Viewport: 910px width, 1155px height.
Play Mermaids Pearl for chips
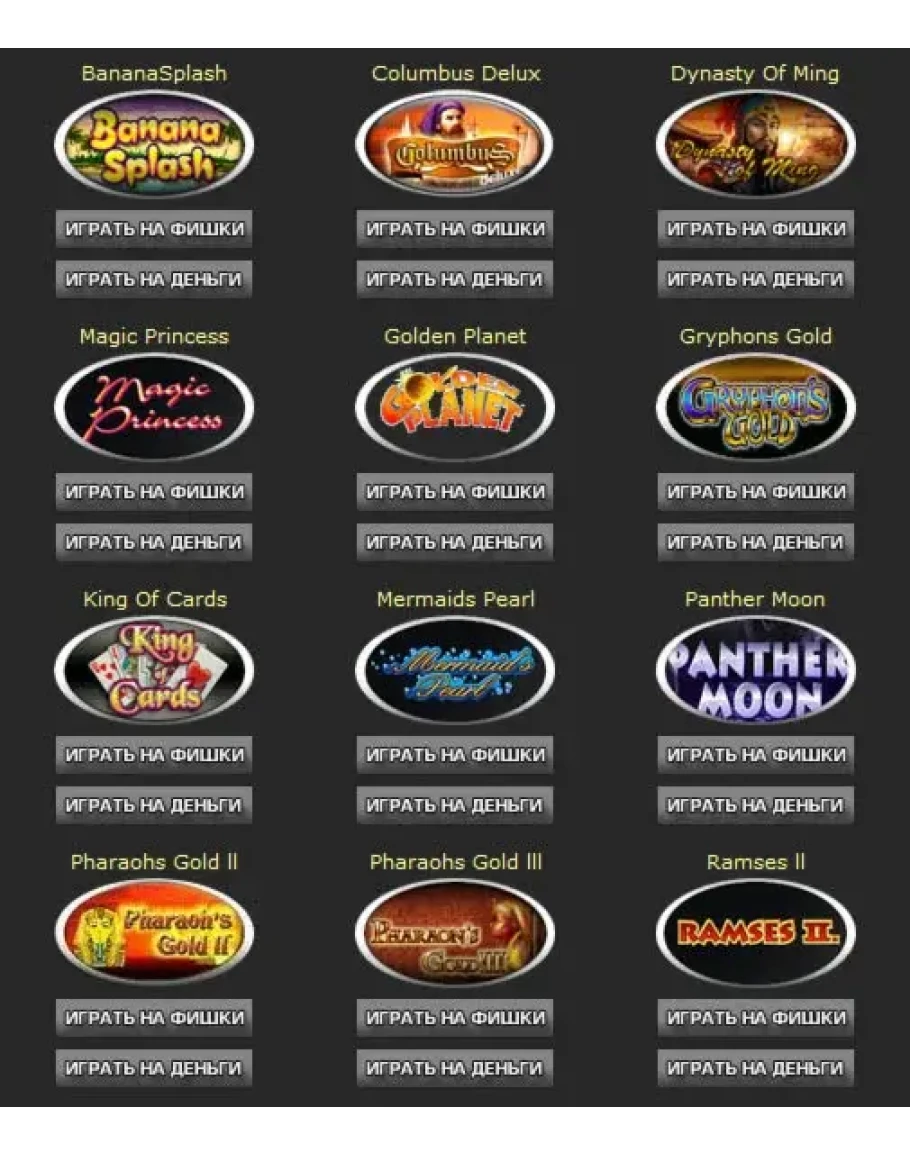[455, 755]
